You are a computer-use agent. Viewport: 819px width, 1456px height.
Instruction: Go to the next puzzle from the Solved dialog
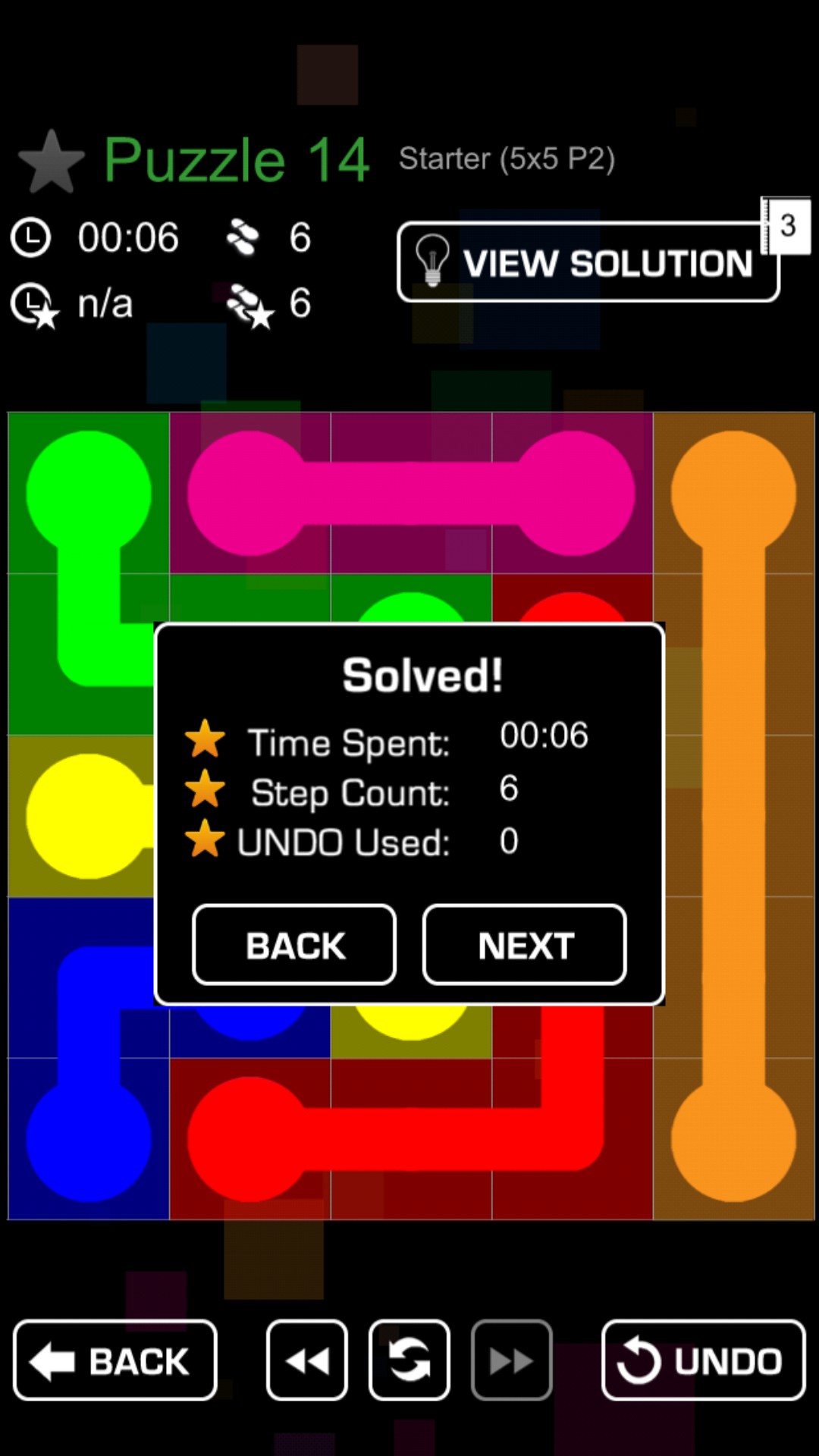(x=524, y=945)
